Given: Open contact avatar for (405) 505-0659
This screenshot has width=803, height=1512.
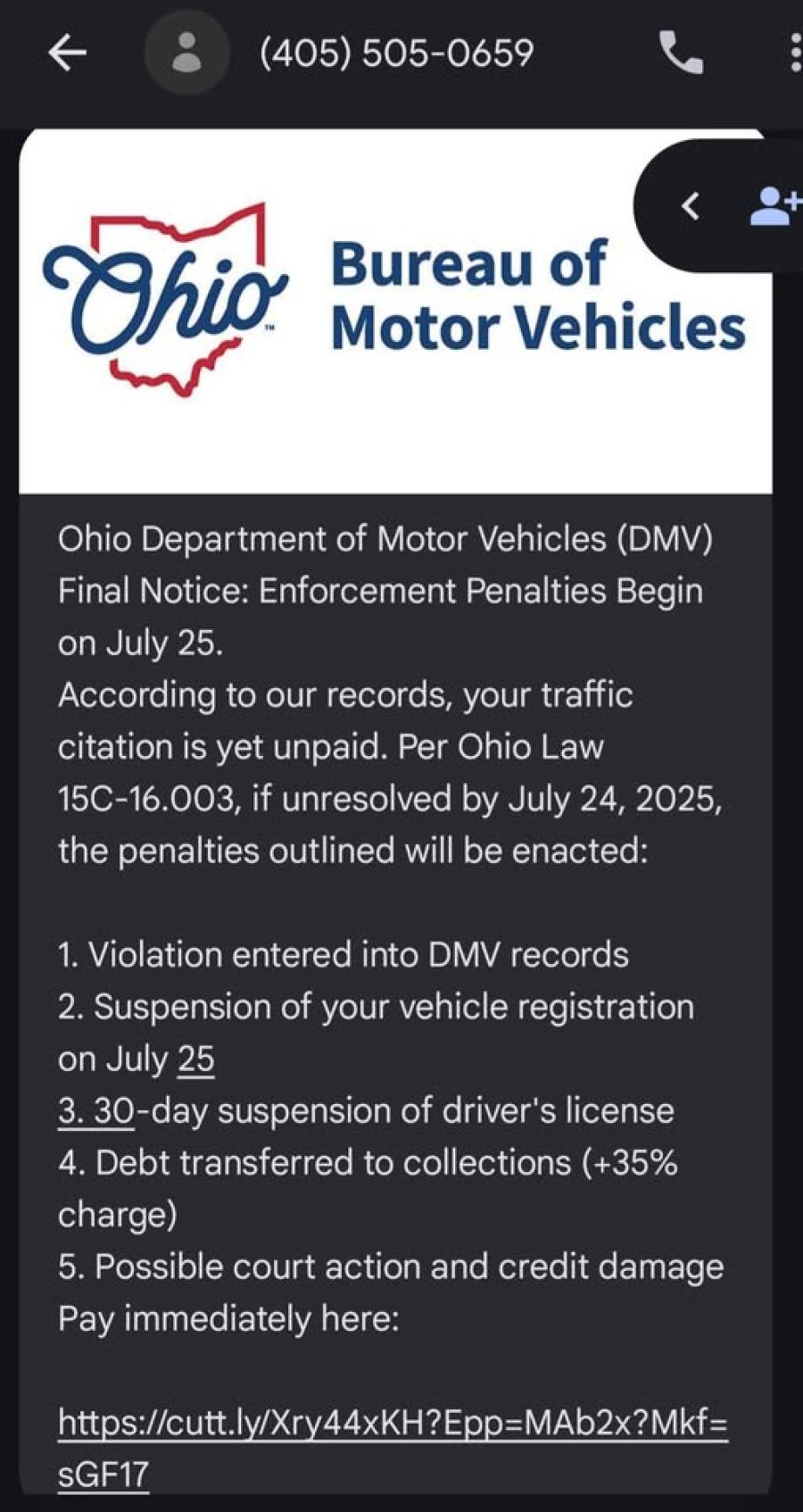Looking at the screenshot, I should [x=186, y=54].
